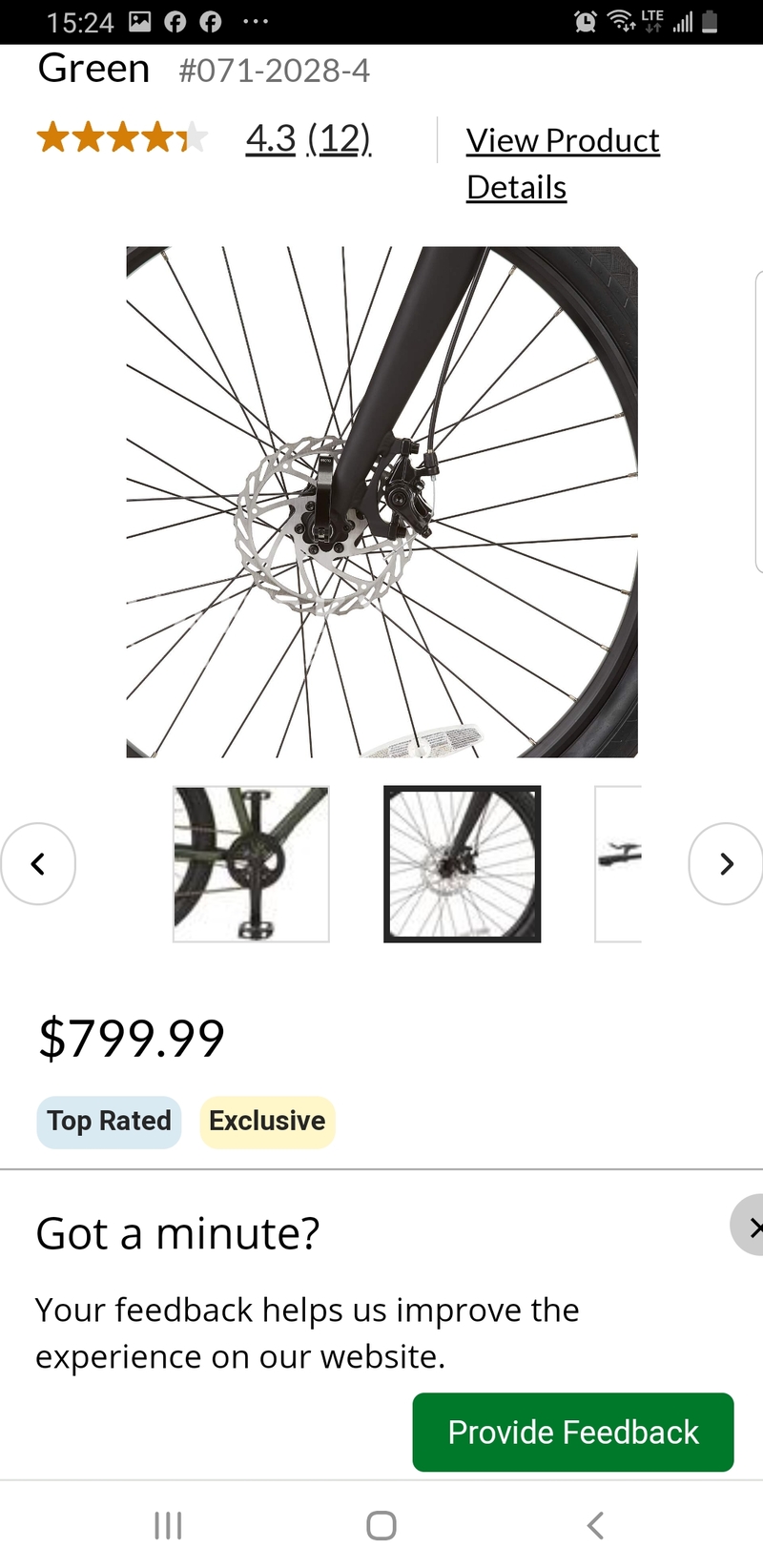Image resolution: width=763 pixels, height=1568 pixels.
Task: Tap the fifth rating star
Action: click(191, 138)
